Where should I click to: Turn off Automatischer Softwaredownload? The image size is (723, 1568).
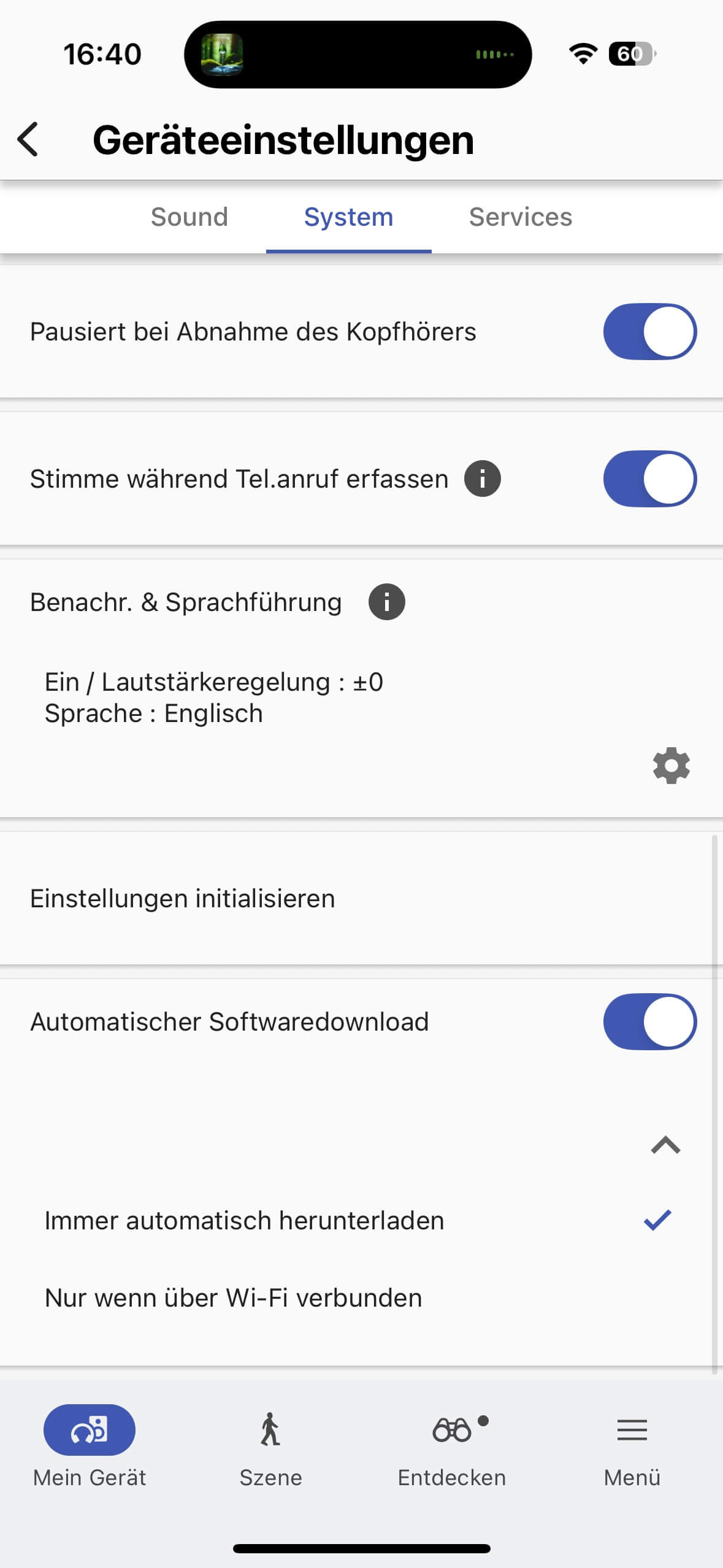pos(649,1022)
